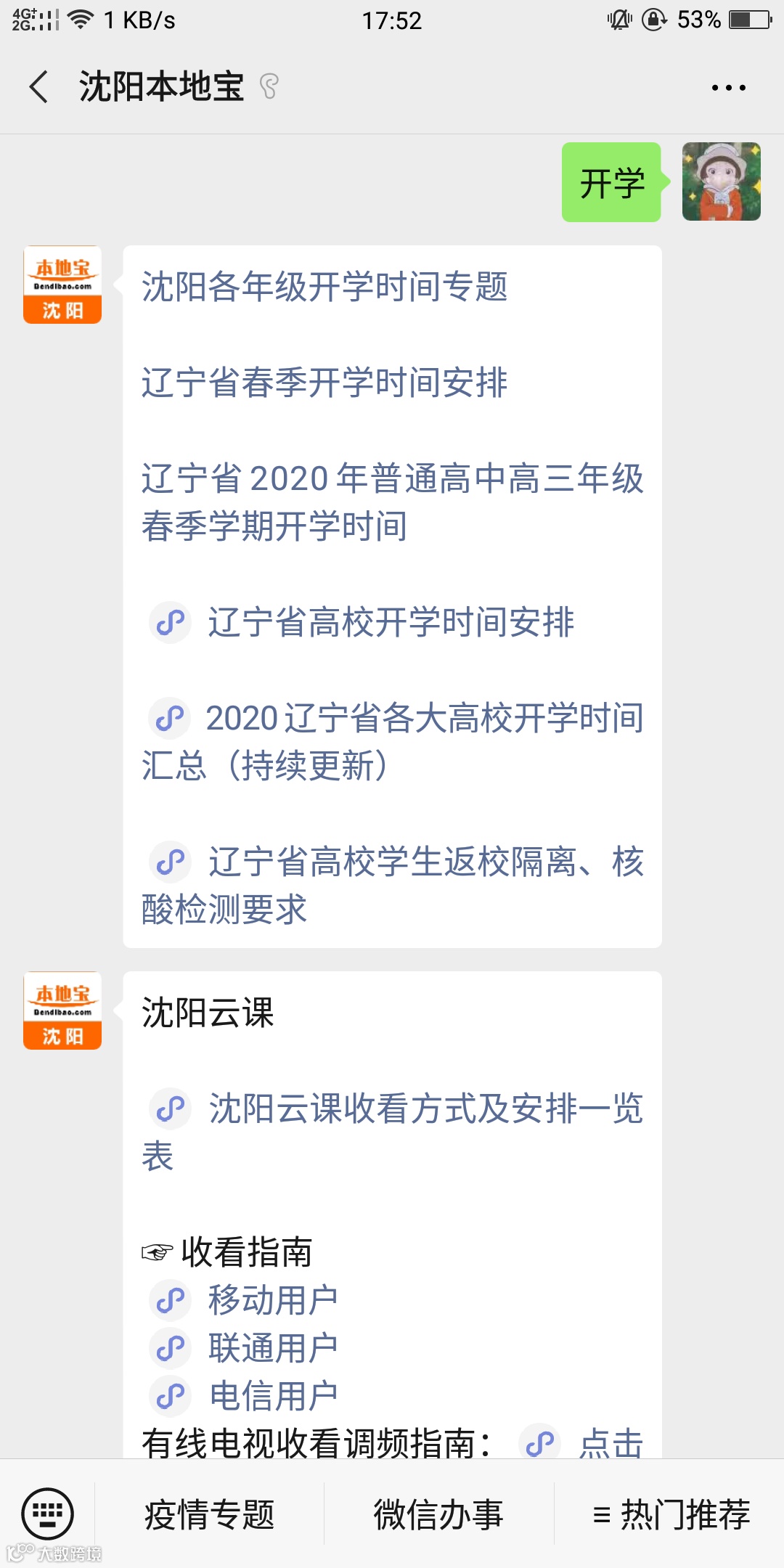Click the mute notification icon in status bar
Image resolution: width=784 pixels, height=1568 pixels.
619,20
